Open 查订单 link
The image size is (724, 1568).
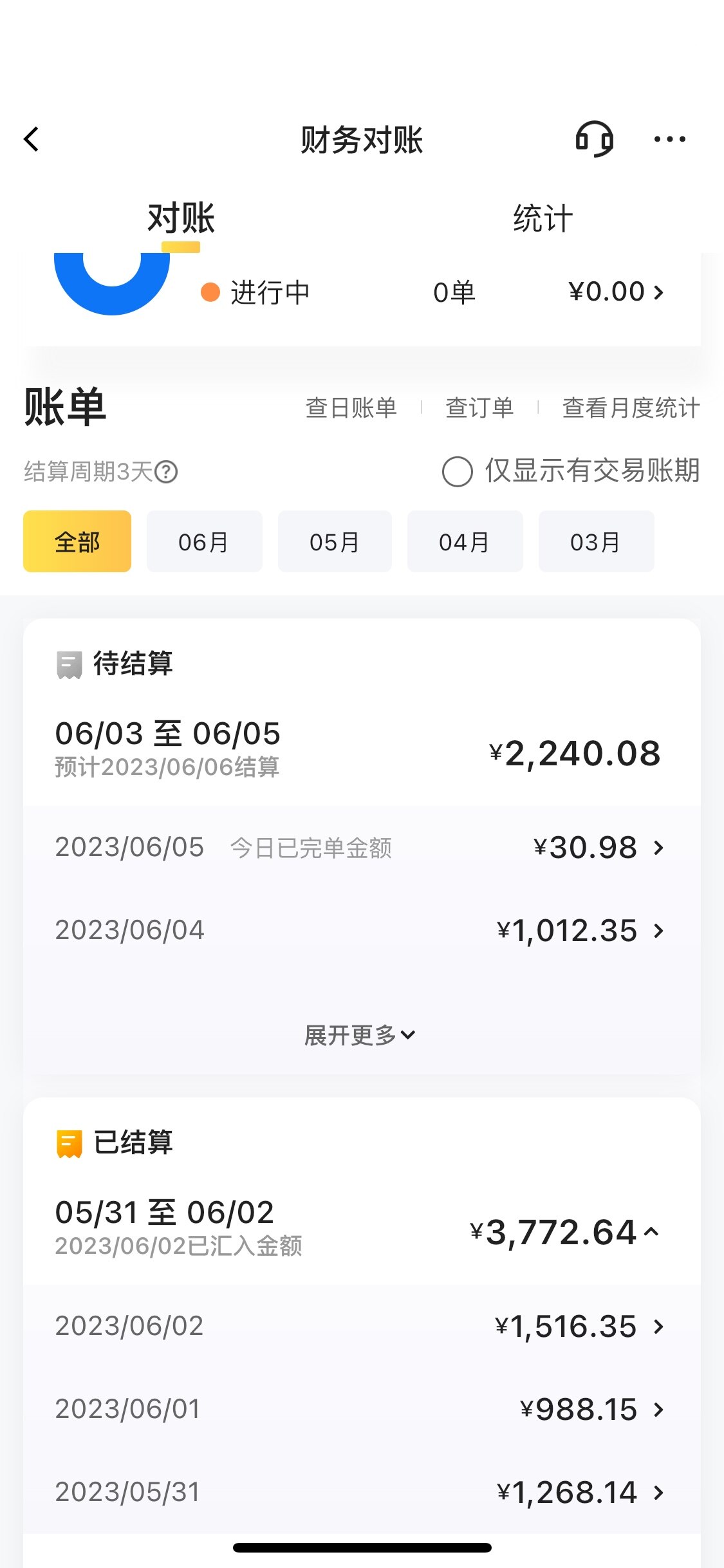pyautogui.click(x=479, y=407)
